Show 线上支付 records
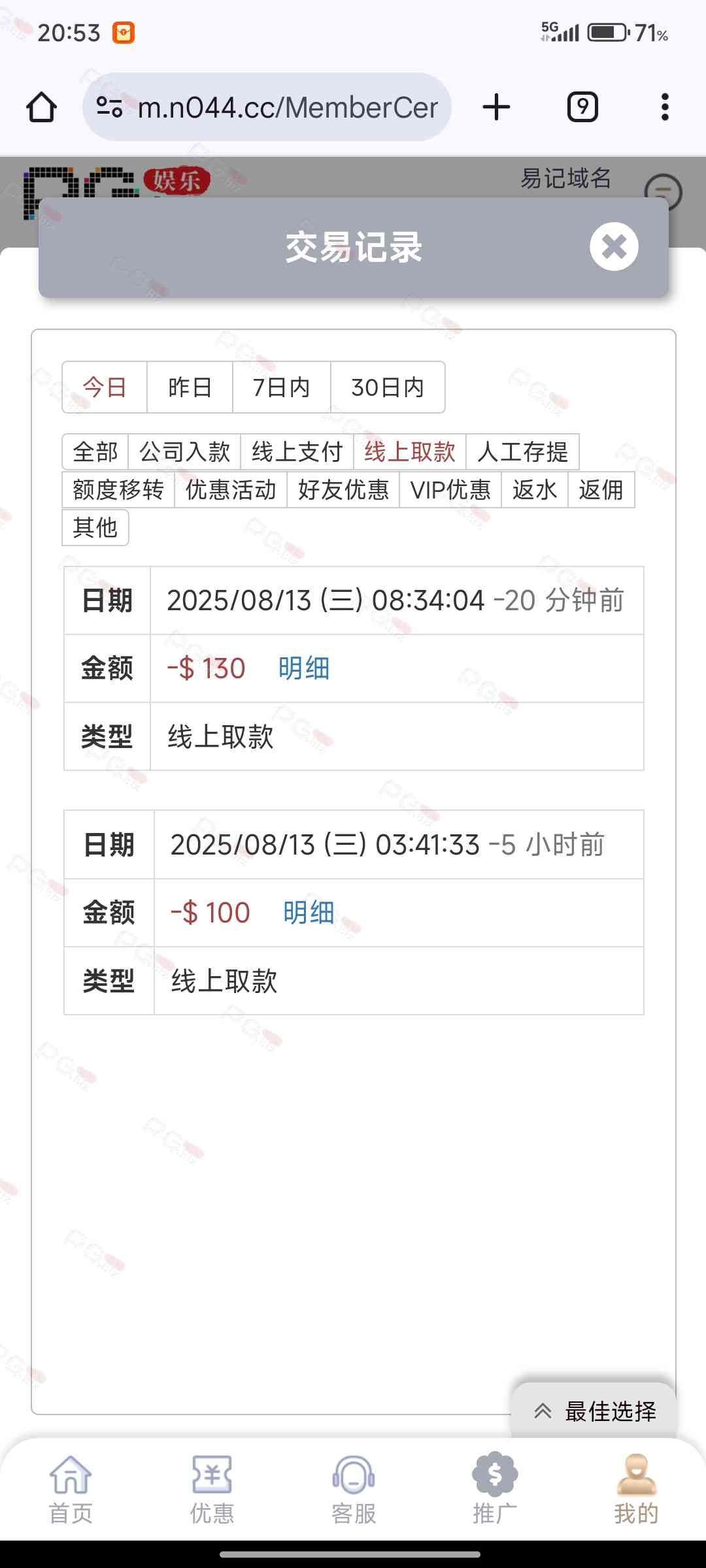Screen dimensions: 706x1568 (297, 451)
